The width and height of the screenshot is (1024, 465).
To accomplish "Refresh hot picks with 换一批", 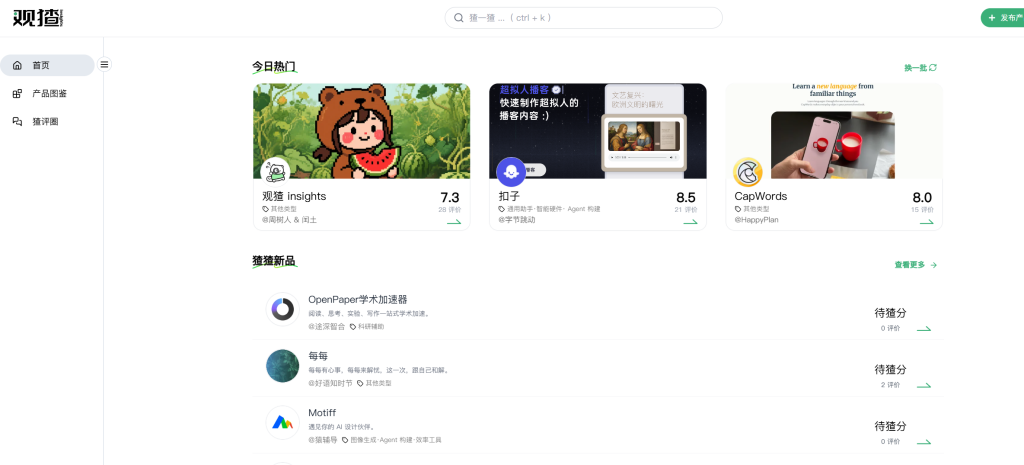I will click(920, 67).
